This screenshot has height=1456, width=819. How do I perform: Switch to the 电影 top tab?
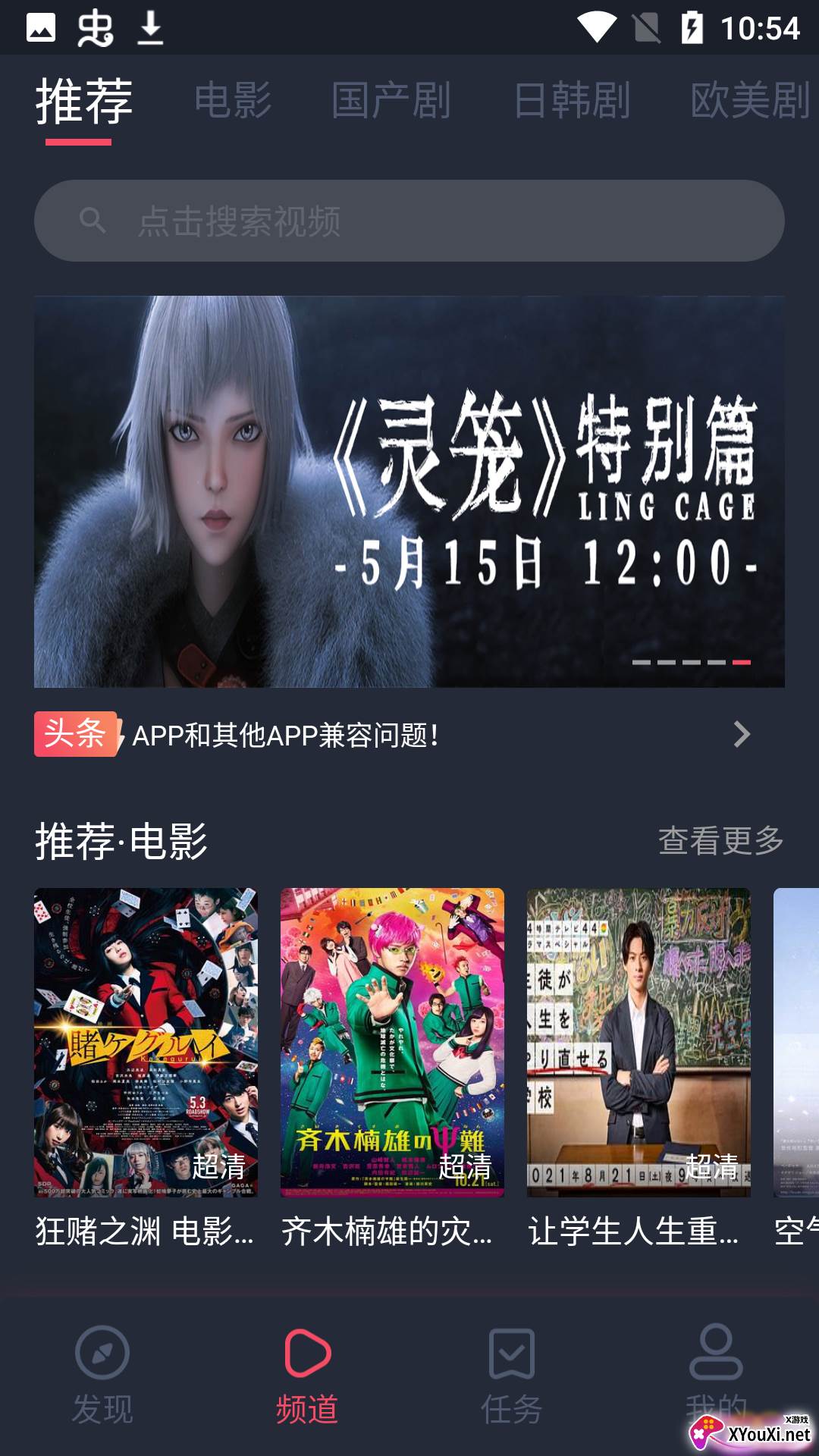click(x=233, y=100)
